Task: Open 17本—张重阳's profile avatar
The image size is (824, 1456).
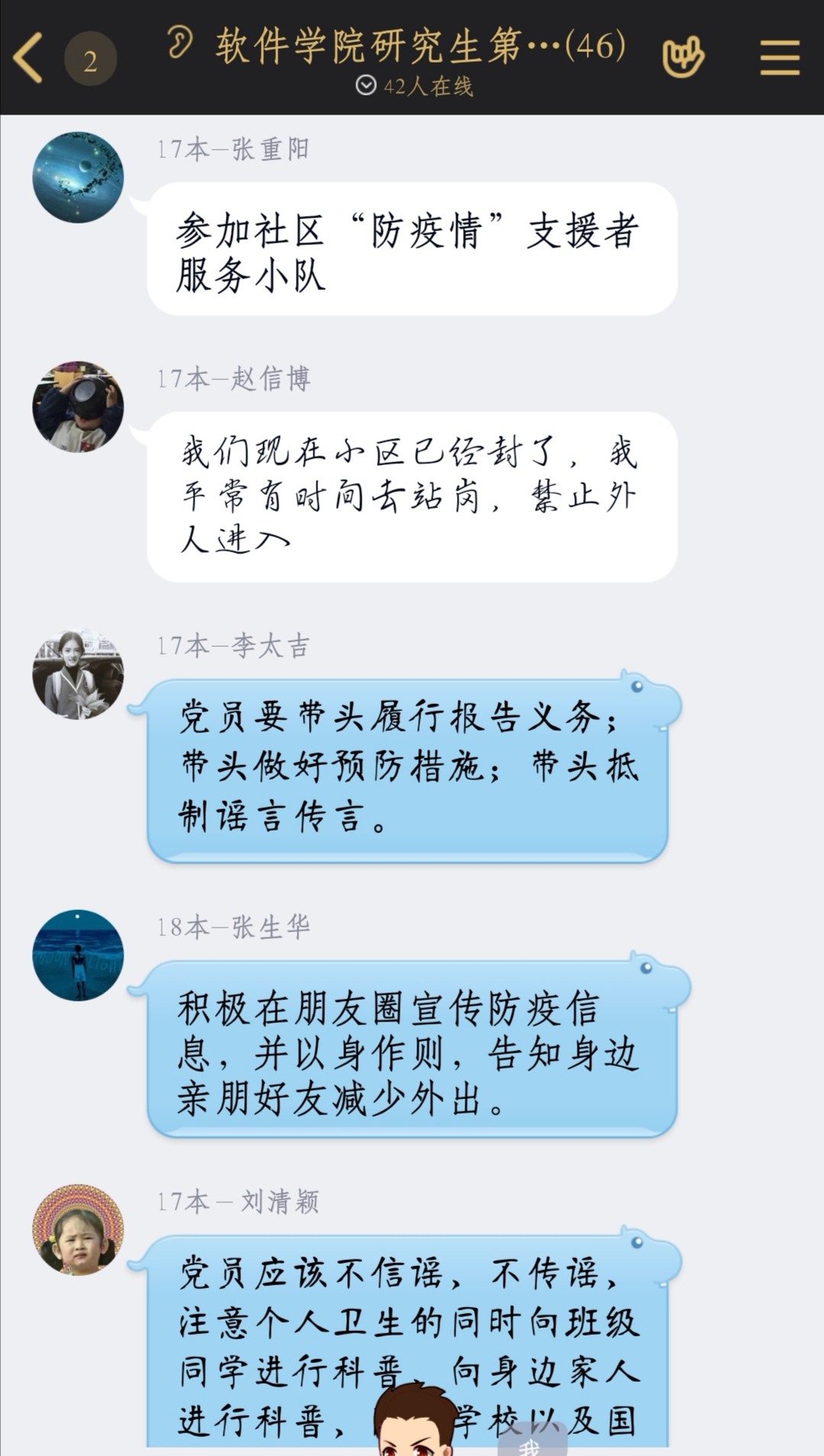Action: [78, 178]
